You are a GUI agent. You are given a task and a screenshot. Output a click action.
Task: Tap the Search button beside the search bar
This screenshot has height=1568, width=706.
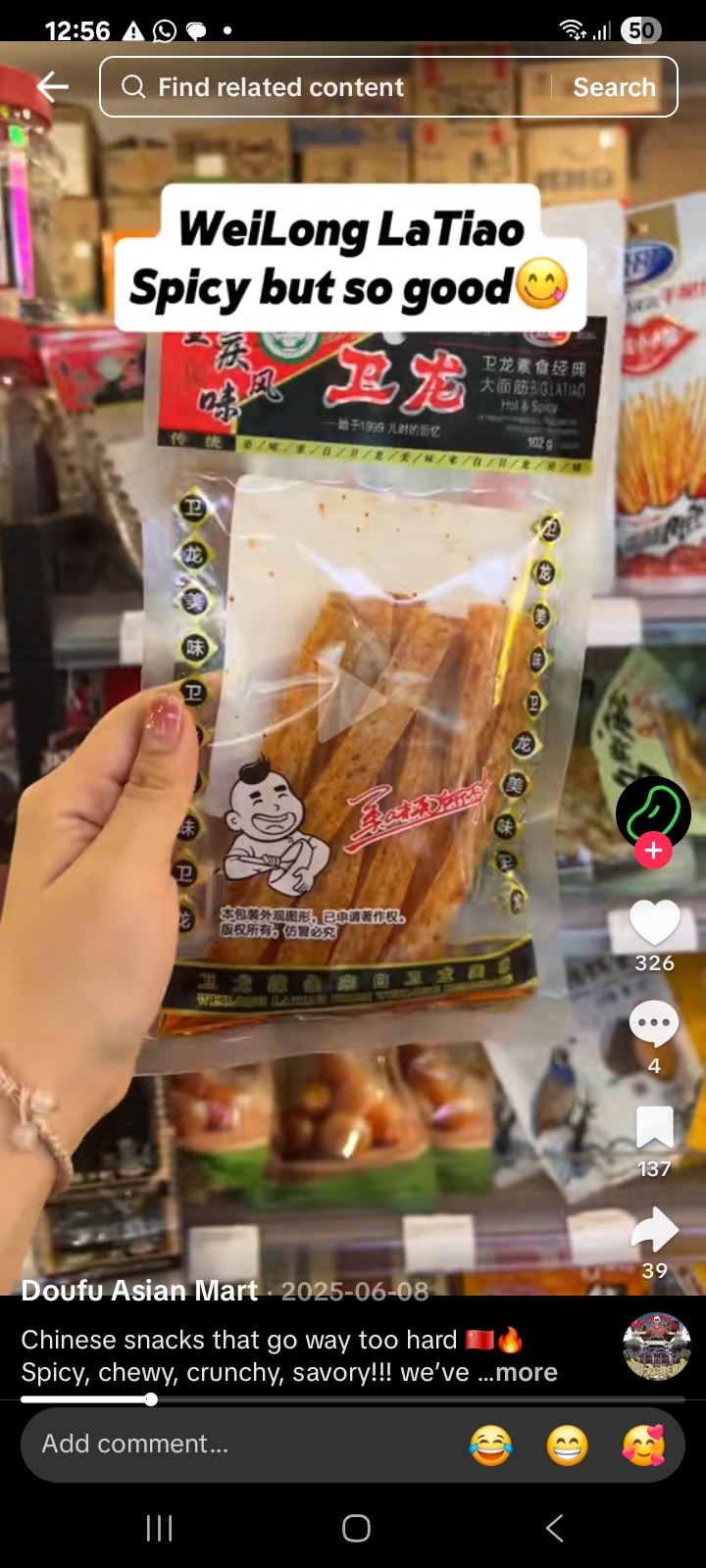coord(615,86)
